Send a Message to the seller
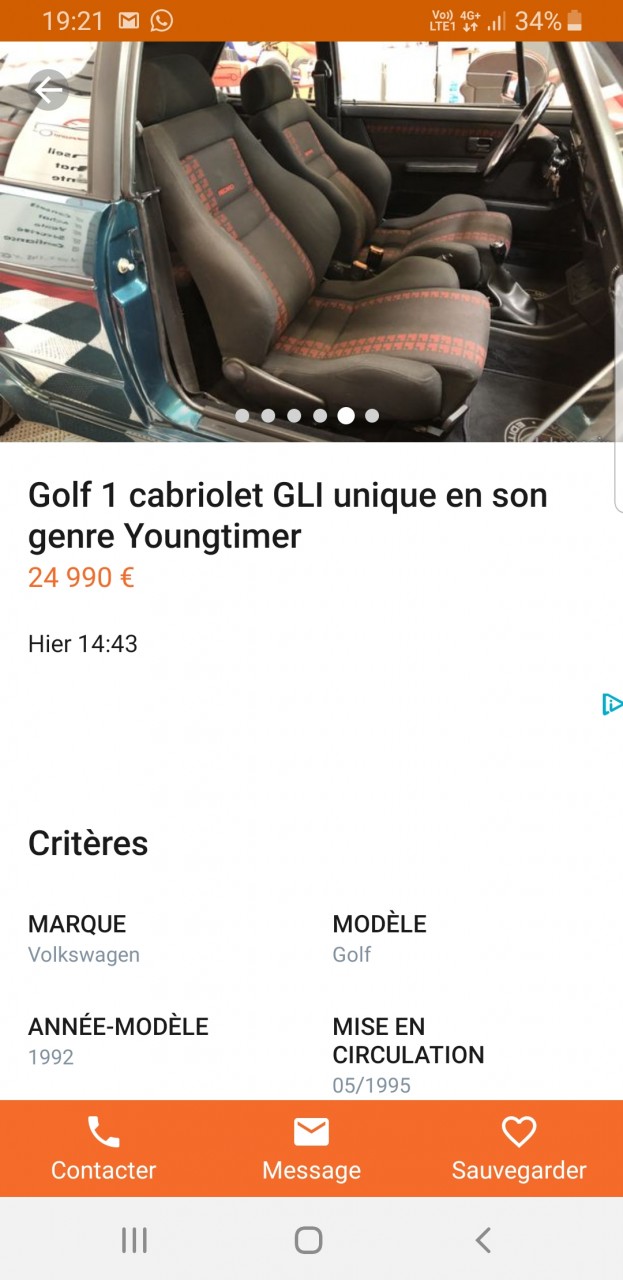Viewport: 623px width, 1280px height. [311, 1149]
